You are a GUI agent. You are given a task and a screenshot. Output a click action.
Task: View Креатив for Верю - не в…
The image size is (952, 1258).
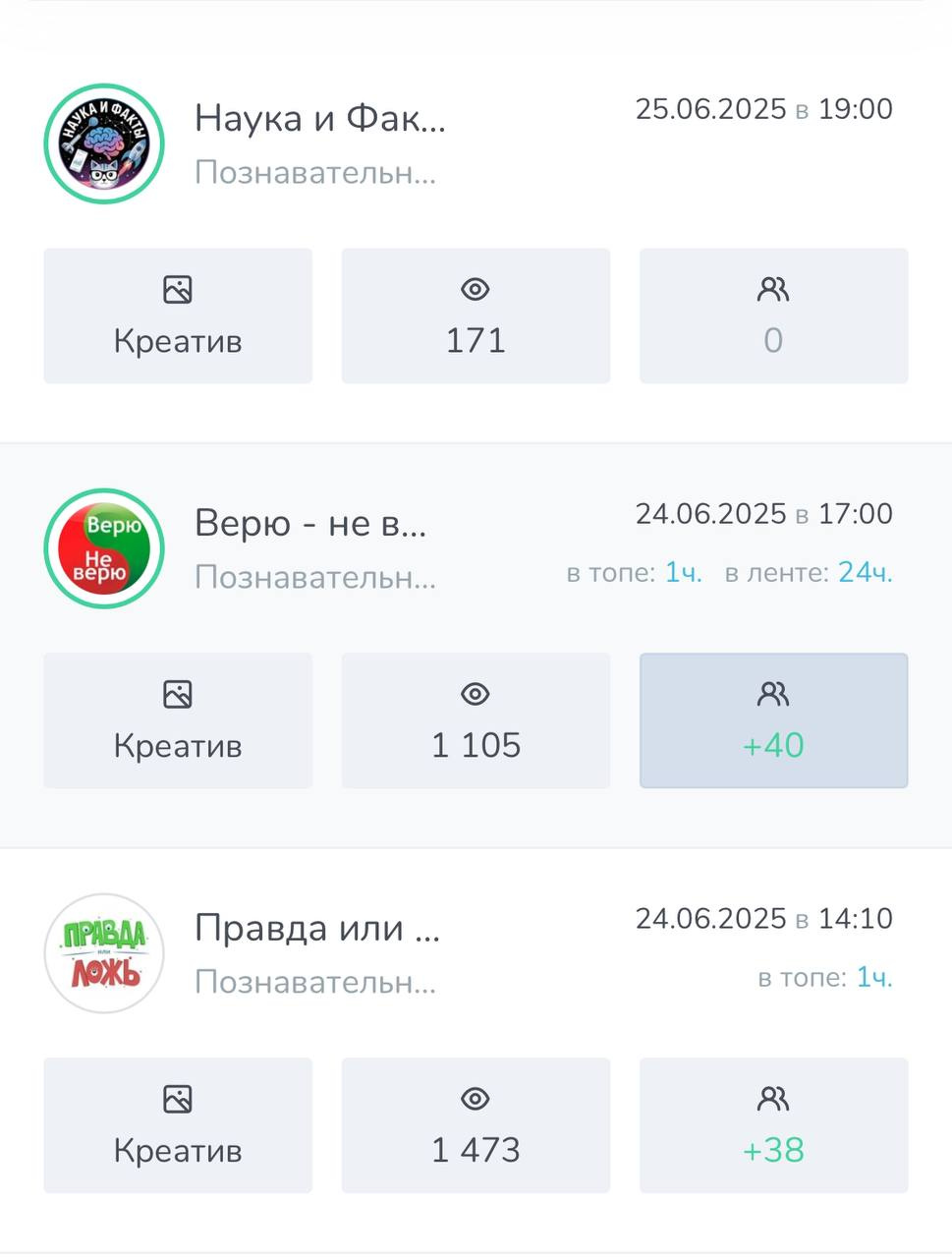(x=178, y=720)
